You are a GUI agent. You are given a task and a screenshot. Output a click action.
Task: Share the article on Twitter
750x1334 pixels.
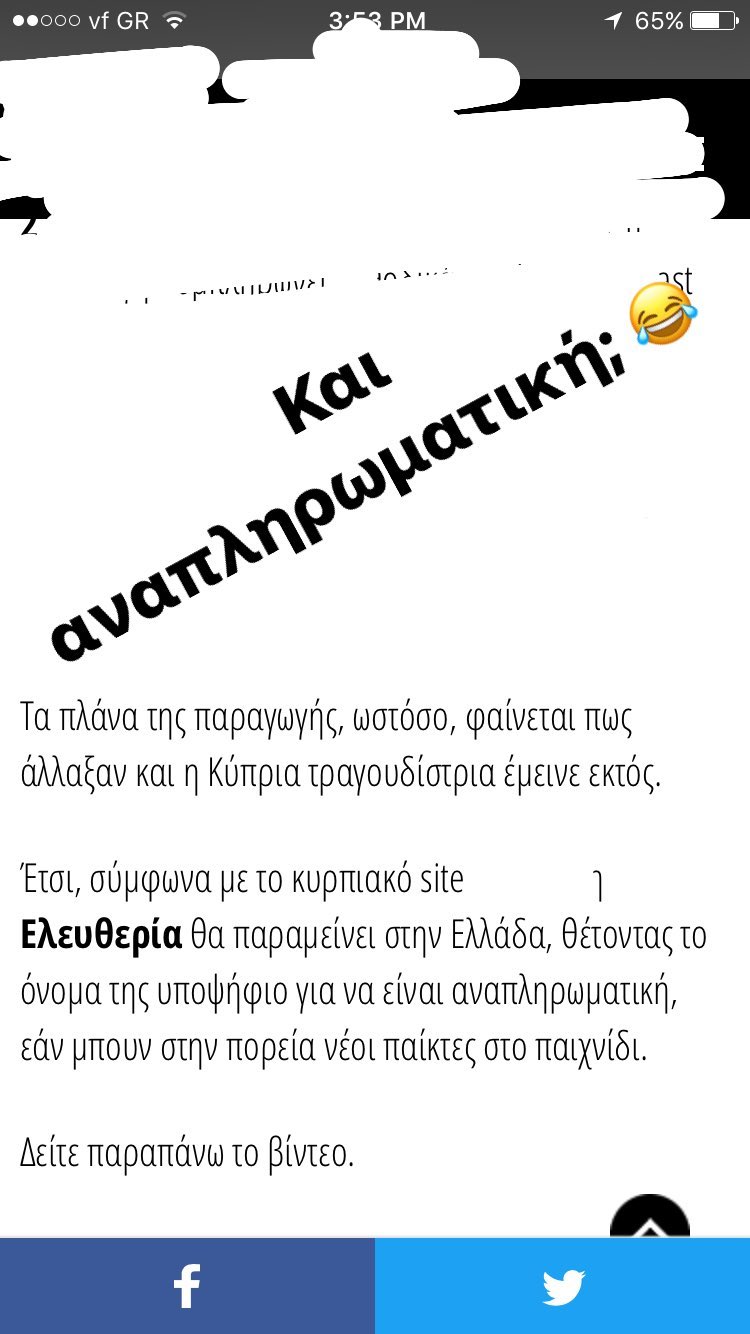click(563, 1286)
